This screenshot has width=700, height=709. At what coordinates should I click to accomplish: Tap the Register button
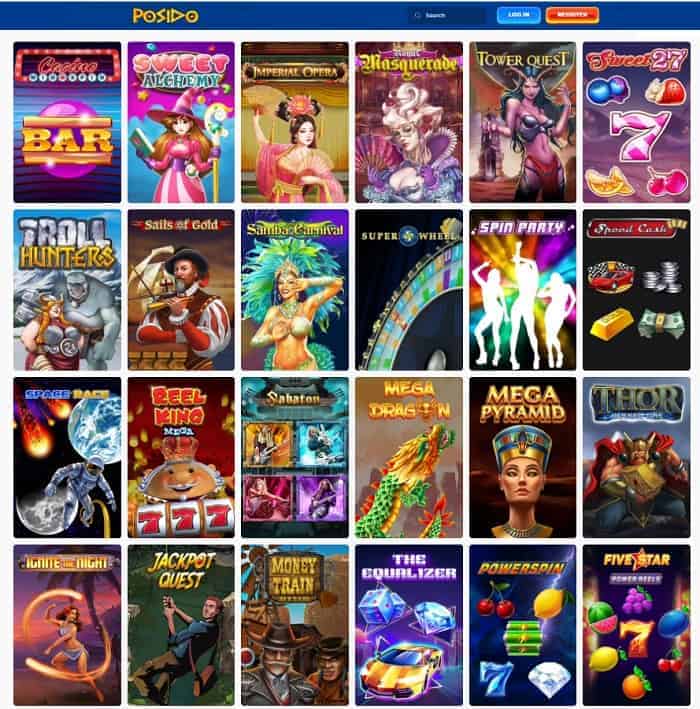(x=572, y=15)
